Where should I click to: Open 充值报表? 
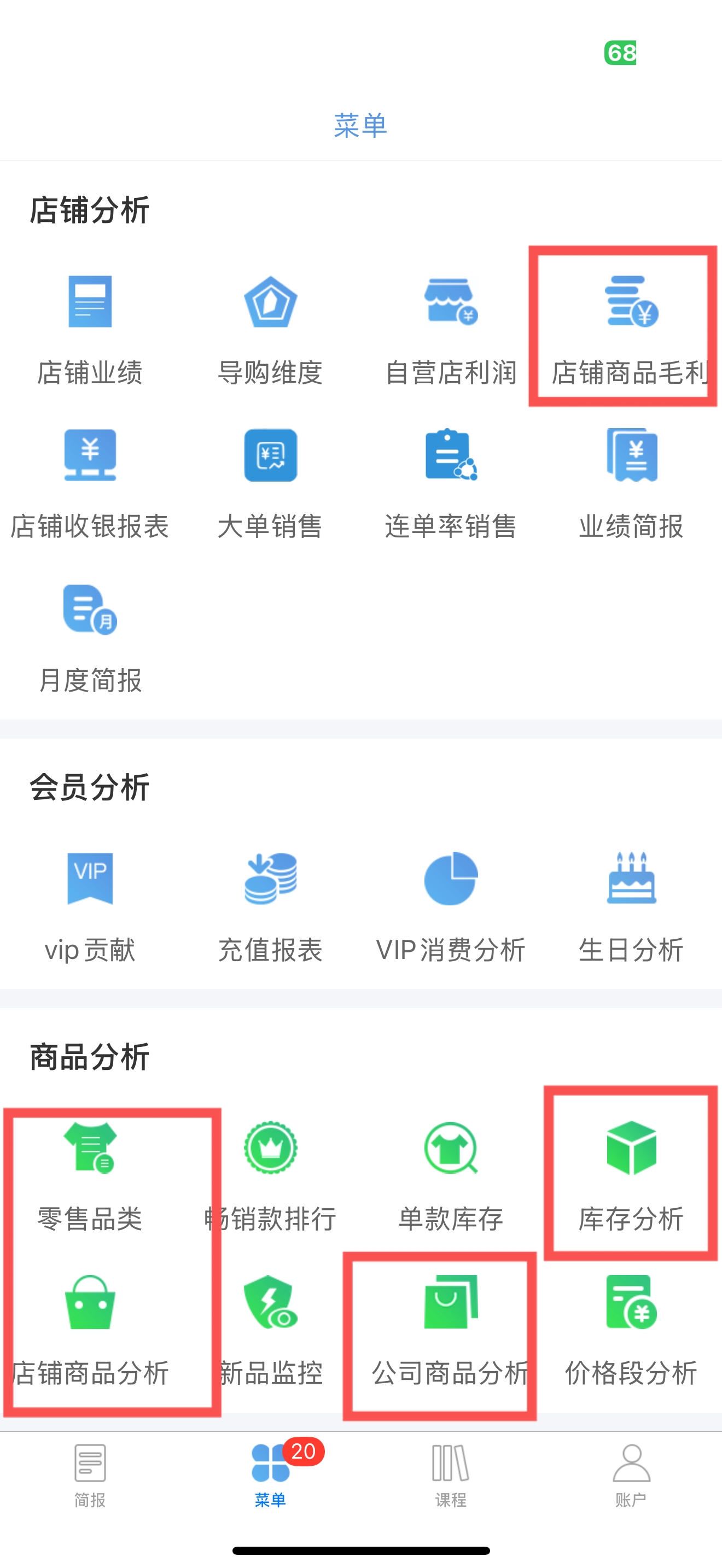click(x=270, y=908)
